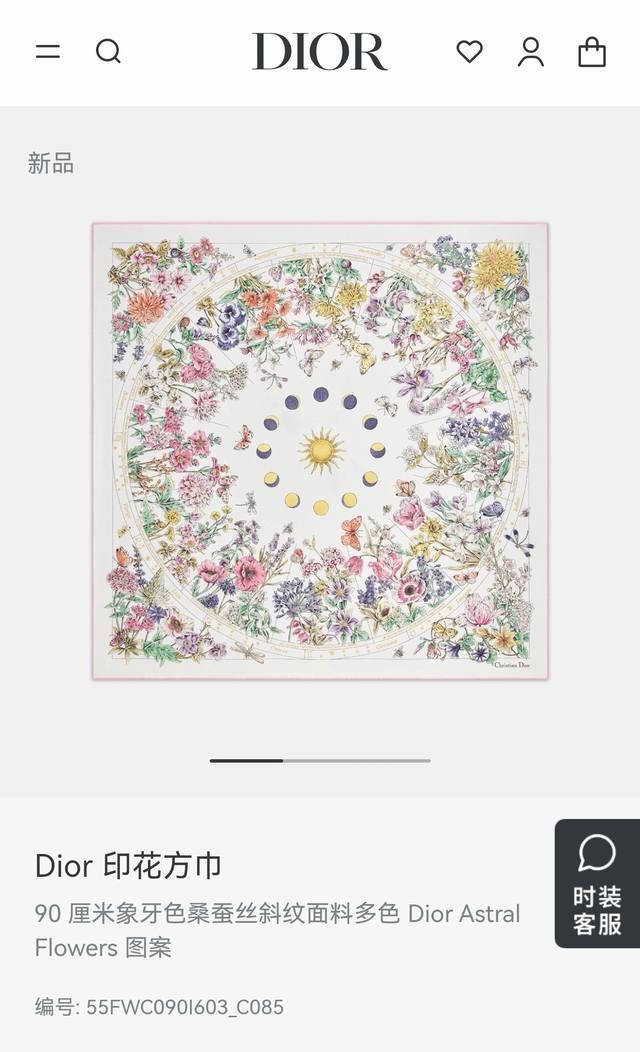
Task: Contact 时装客服 chat support
Action: pyautogui.click(x=597, y=883)
